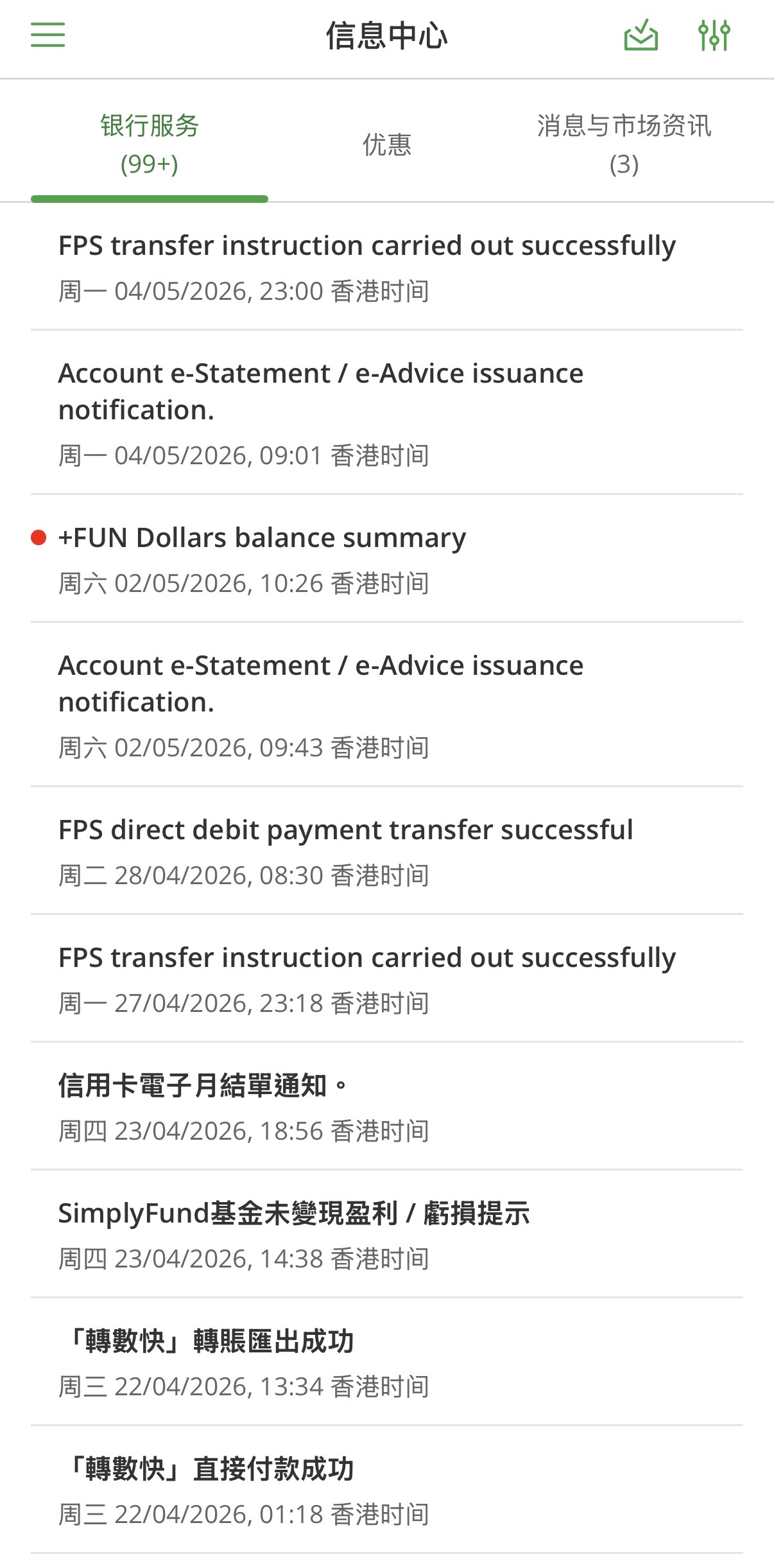Switch to the 消息与市场资讯 tab

[x=624, y=144]
